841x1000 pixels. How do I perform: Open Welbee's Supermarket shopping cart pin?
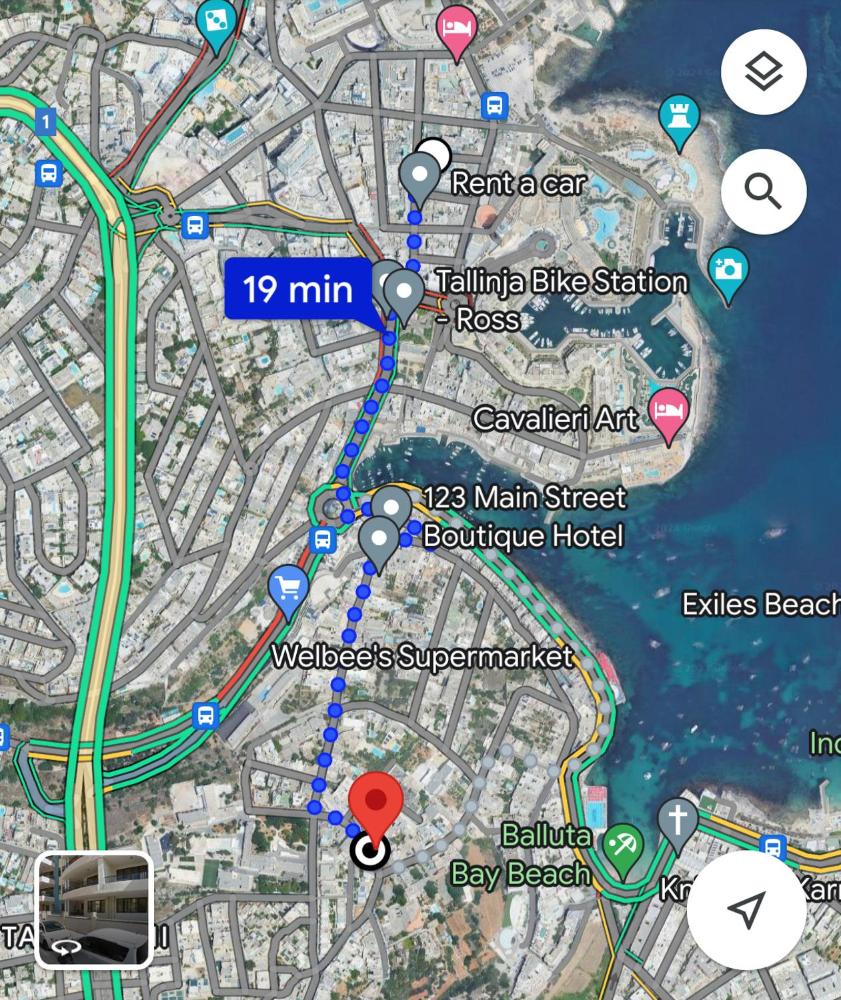[x=289, y=590]
